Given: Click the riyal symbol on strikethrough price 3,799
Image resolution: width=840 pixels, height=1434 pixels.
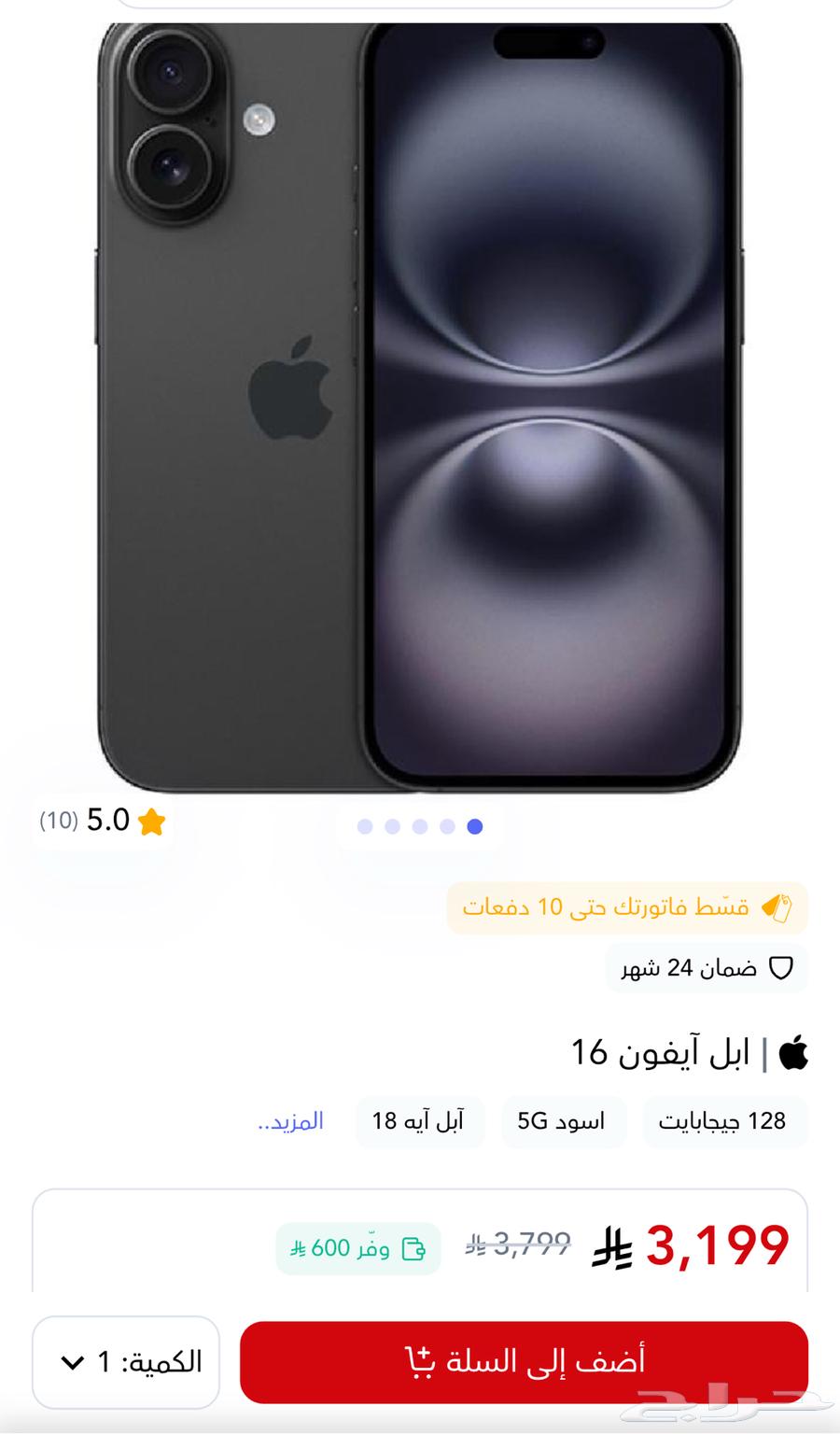Looking at the screenshot, I should click(477, 1244).
